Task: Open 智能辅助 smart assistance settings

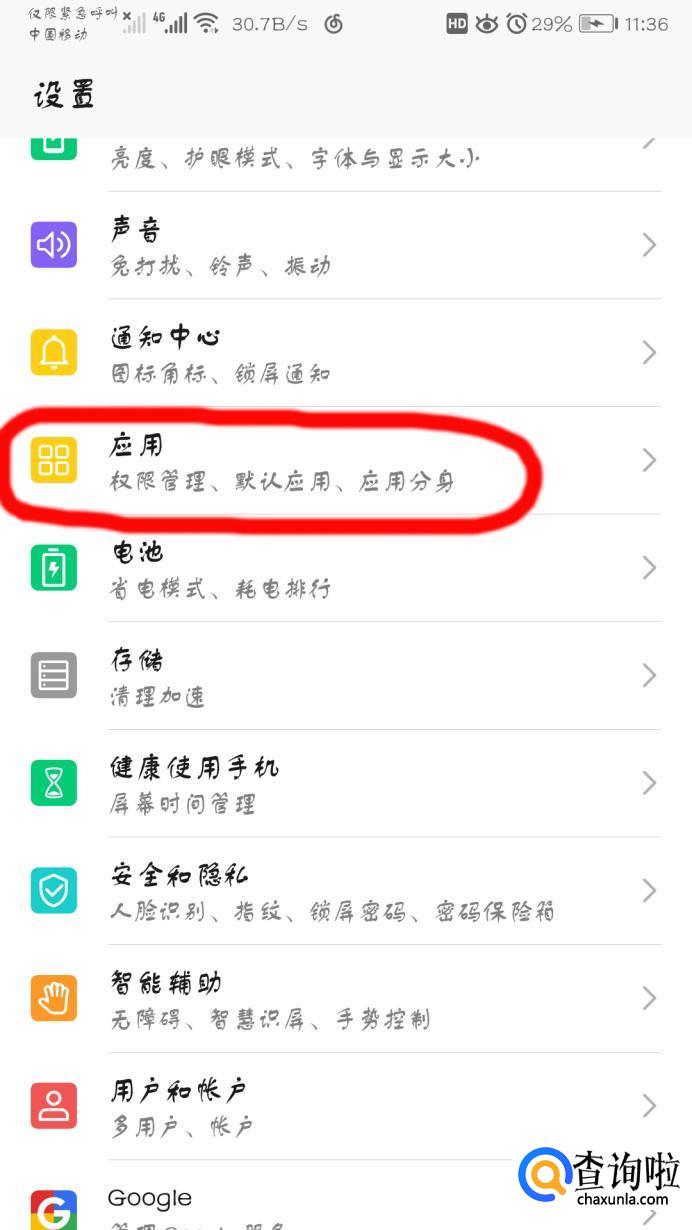Action: 346,999
